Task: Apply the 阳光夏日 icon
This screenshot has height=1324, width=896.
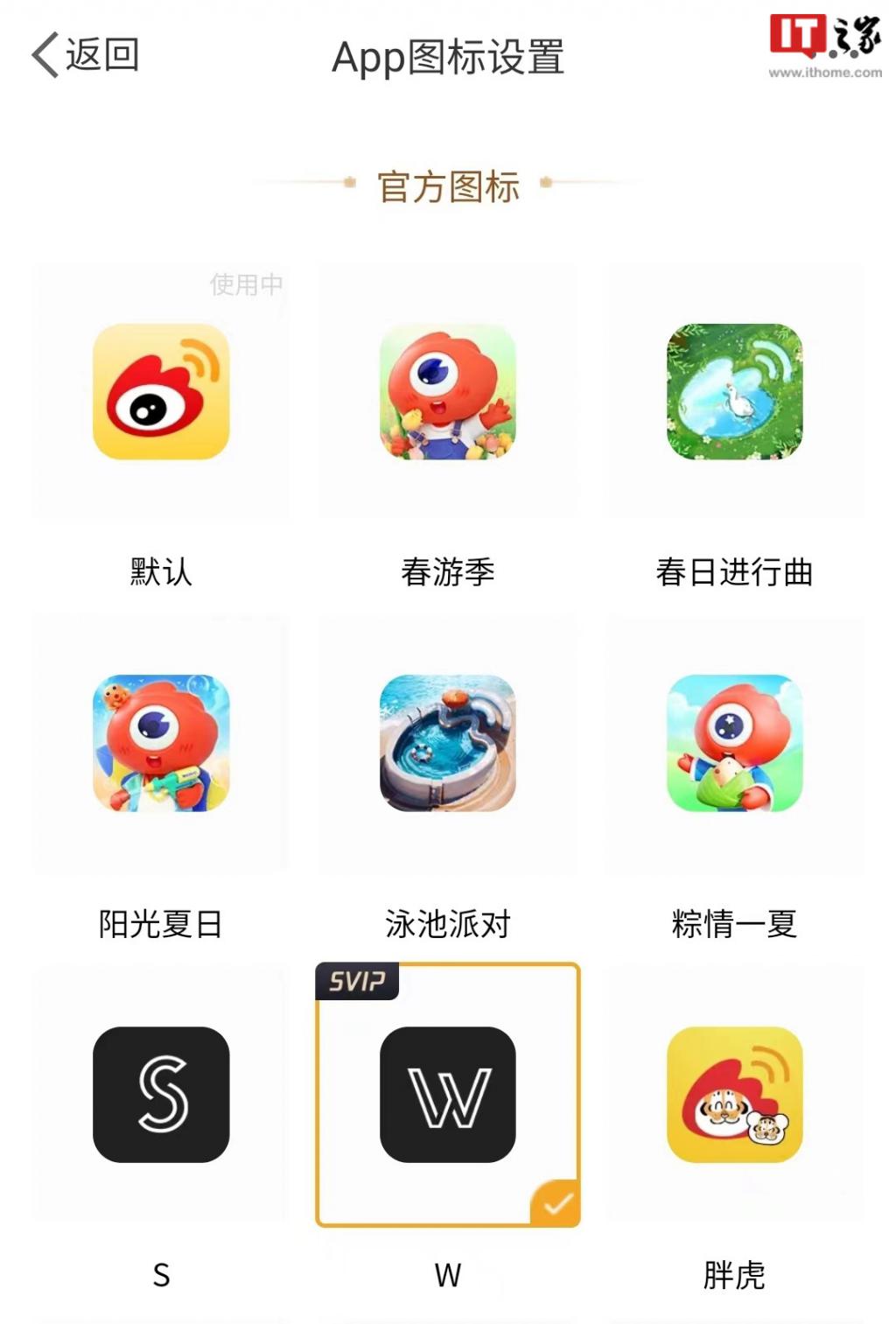Action: 161,743
